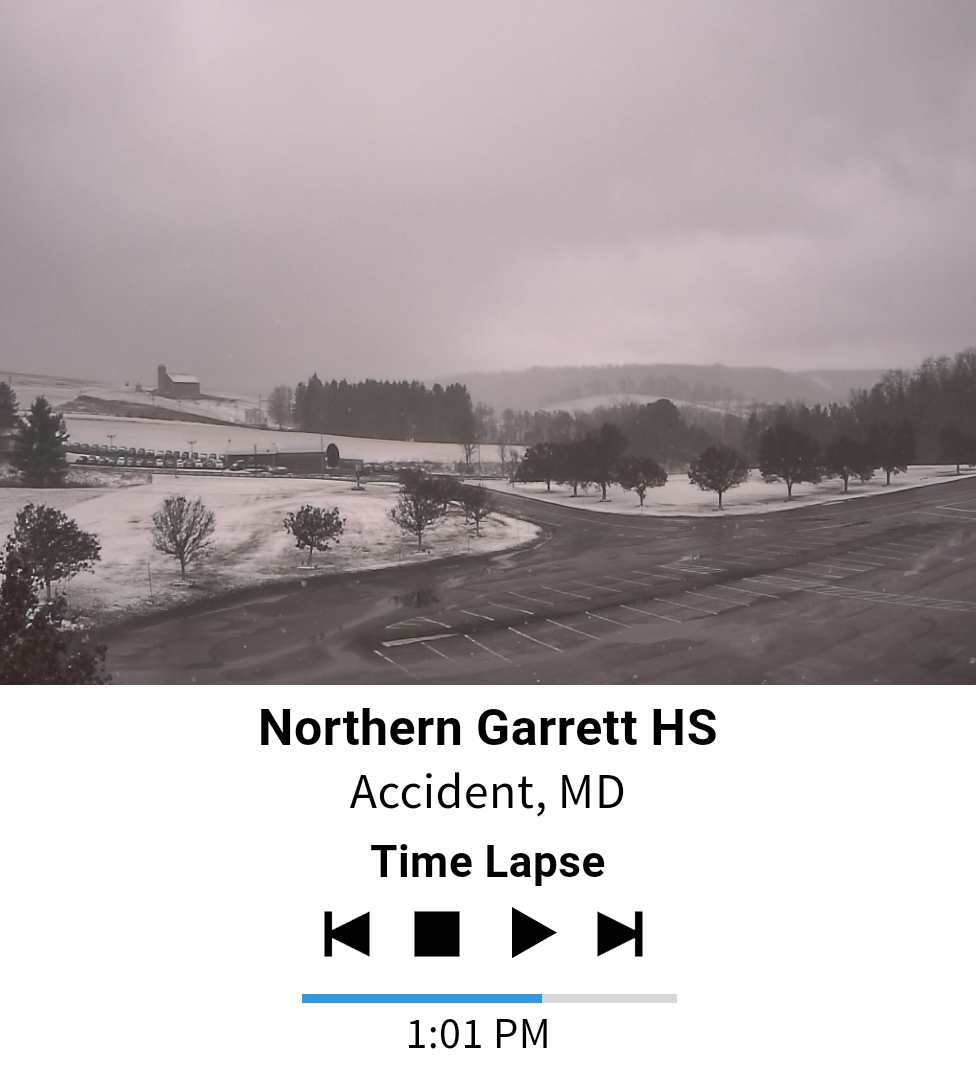
Task: Jump to the first time lapse frame
Action: coord(347,934)
